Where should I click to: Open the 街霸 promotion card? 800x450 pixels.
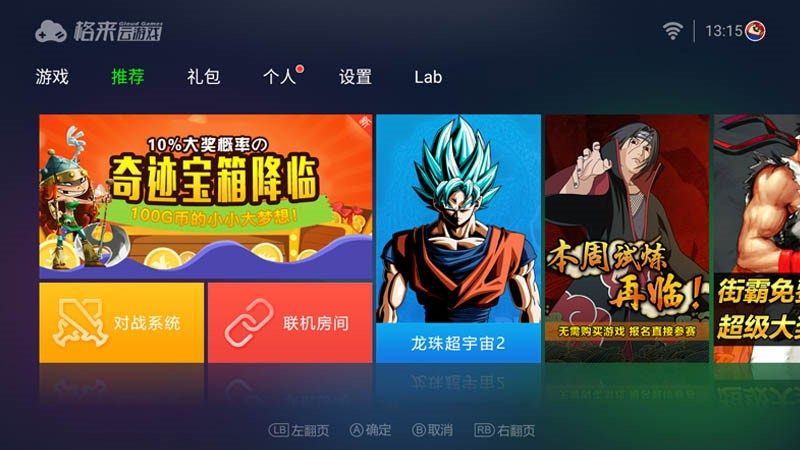point(755,238)
